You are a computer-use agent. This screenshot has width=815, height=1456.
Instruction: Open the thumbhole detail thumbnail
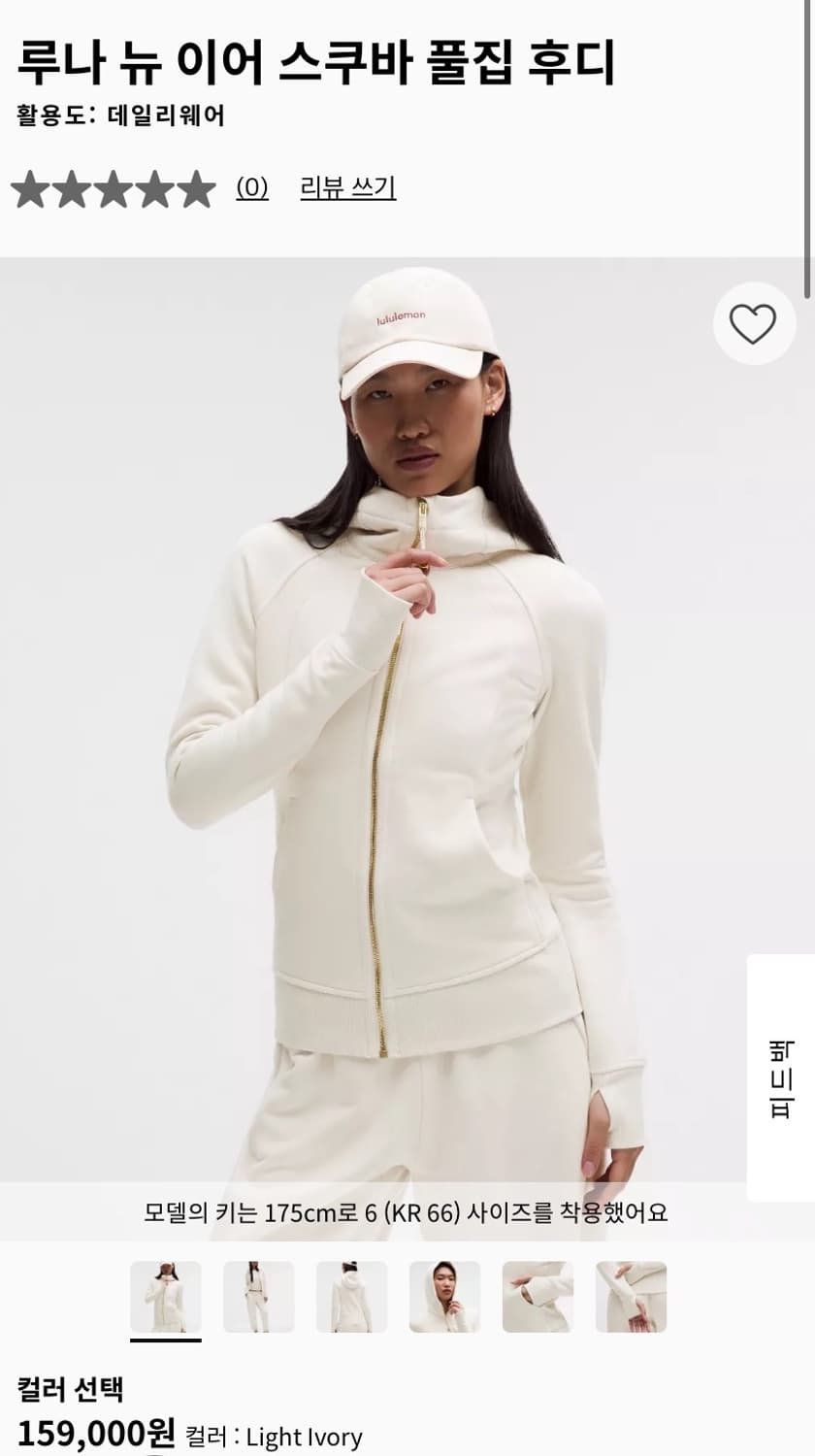coord(628,1297)
